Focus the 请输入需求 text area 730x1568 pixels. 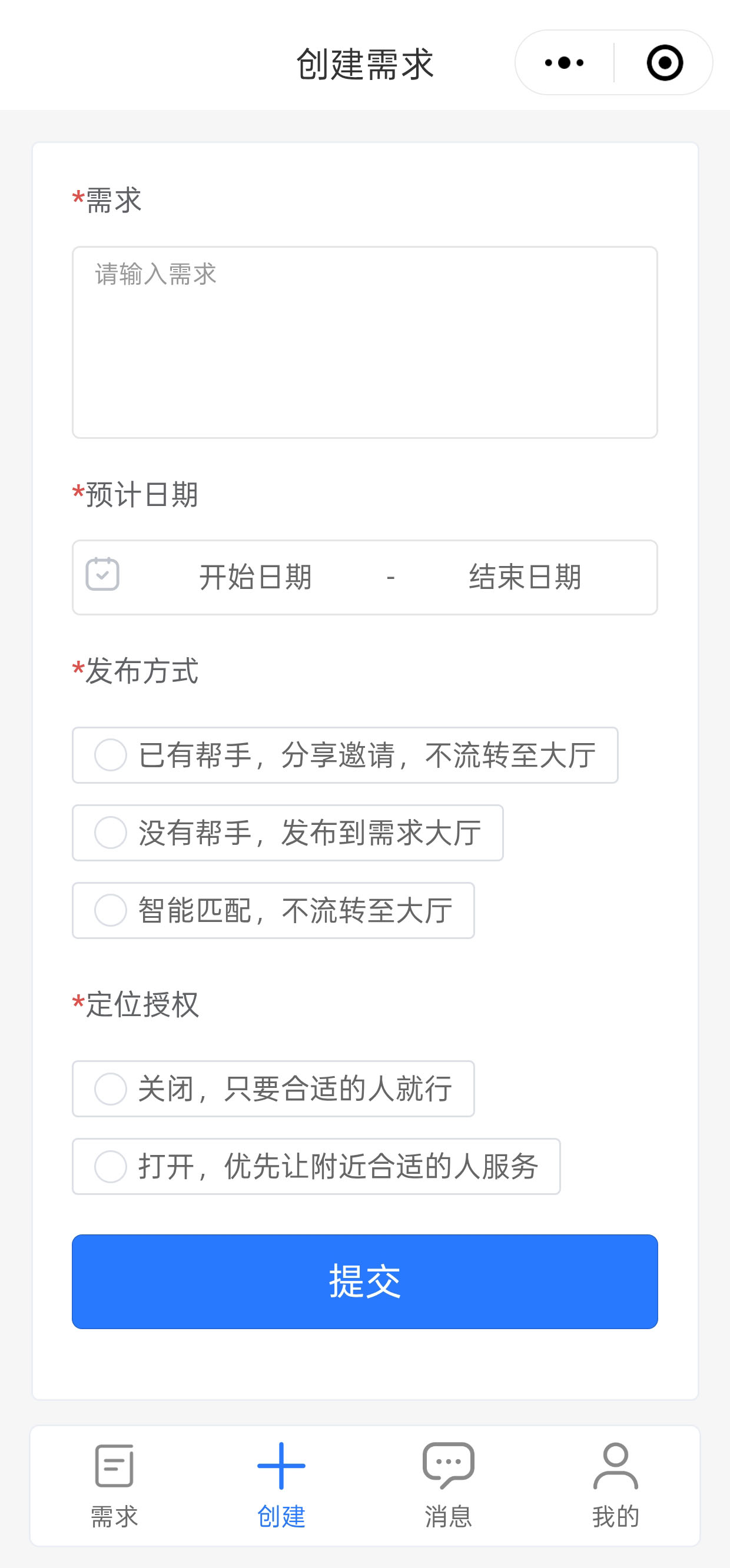point(364,342)
